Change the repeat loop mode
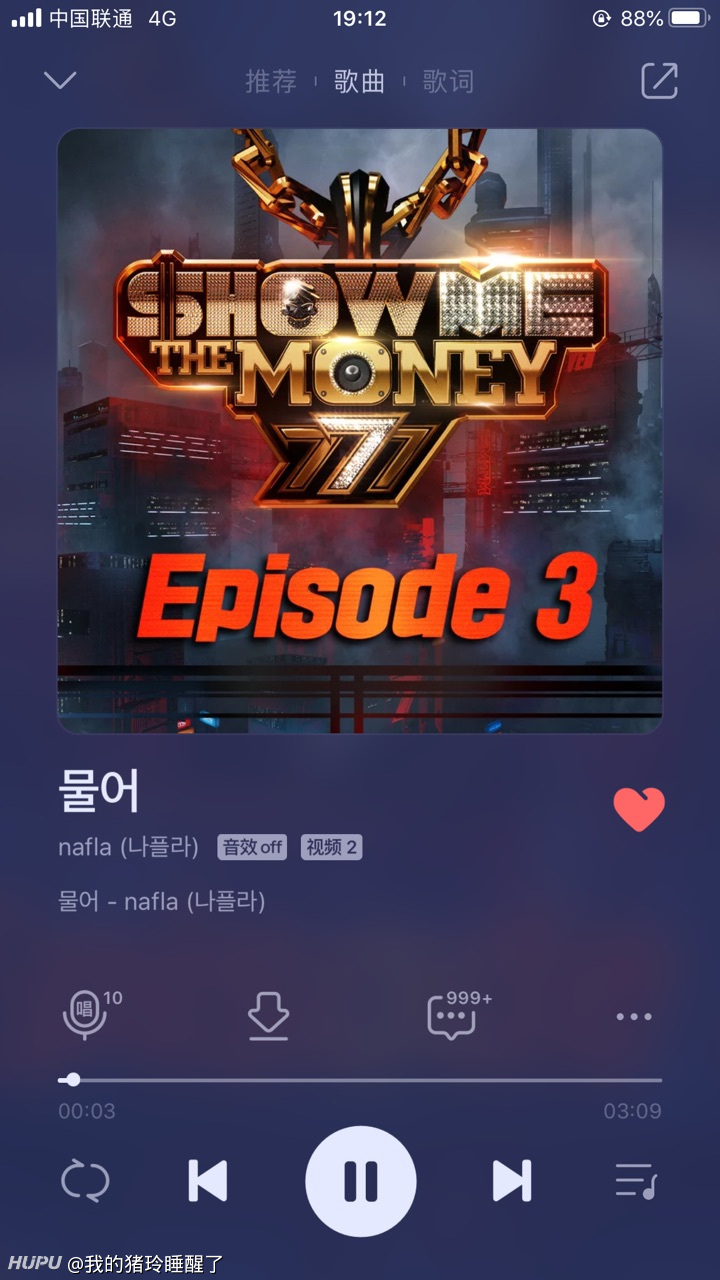 [x=85, y=1182]
